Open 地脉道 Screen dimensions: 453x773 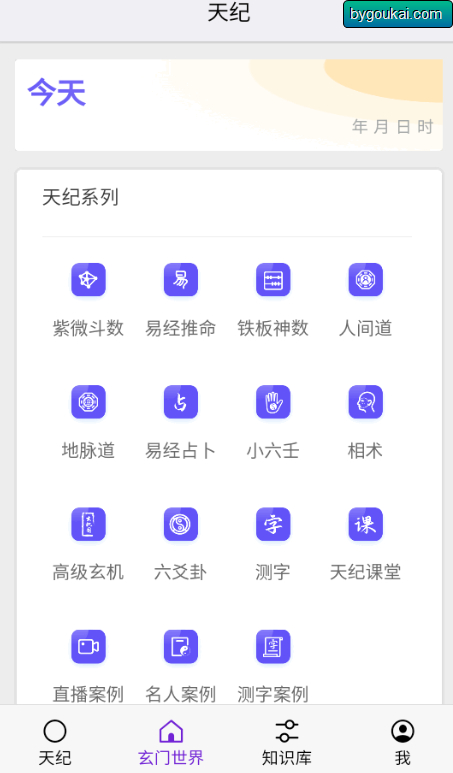point(88,422)
